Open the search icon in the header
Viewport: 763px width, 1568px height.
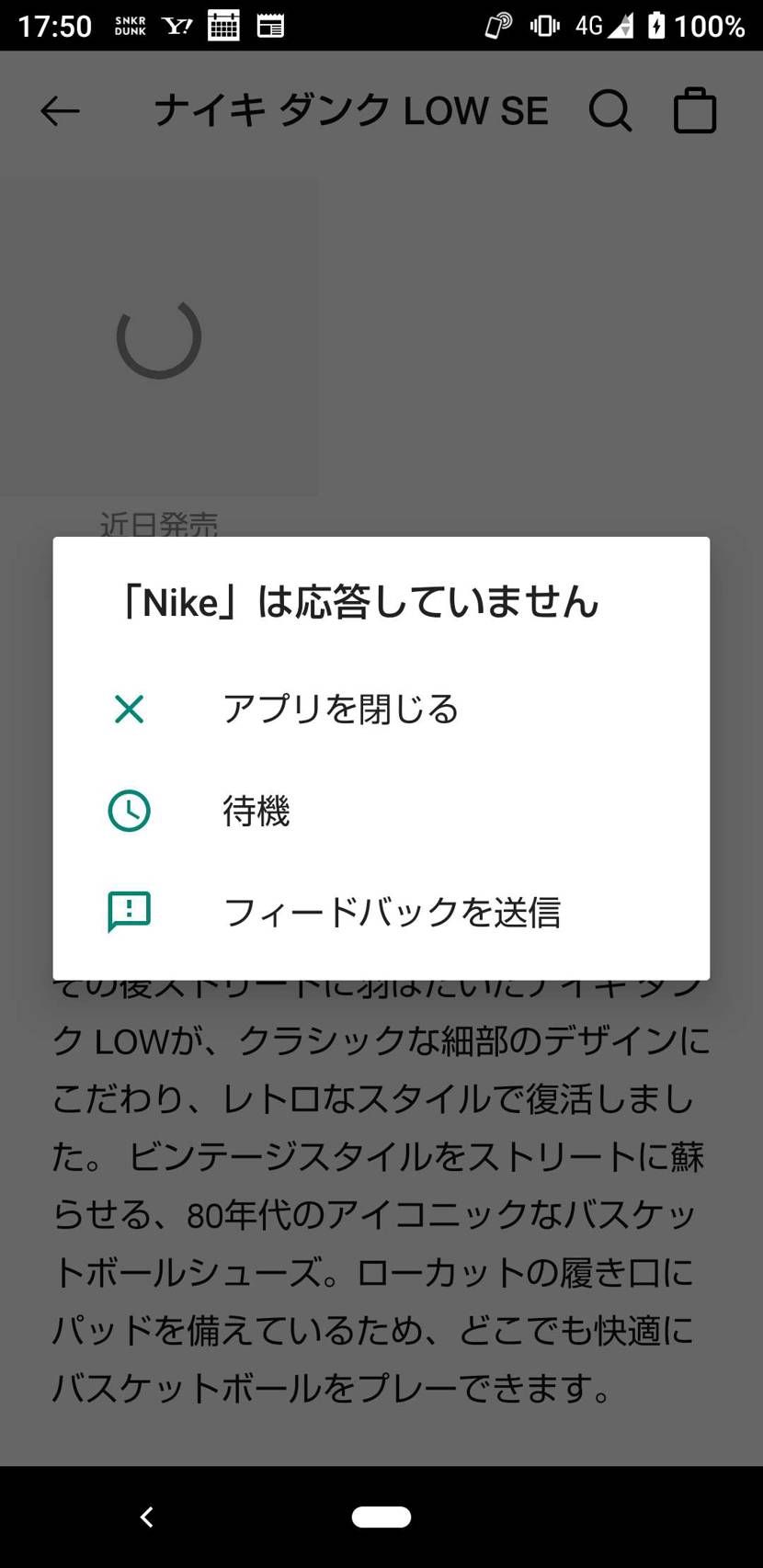point(610,109)
